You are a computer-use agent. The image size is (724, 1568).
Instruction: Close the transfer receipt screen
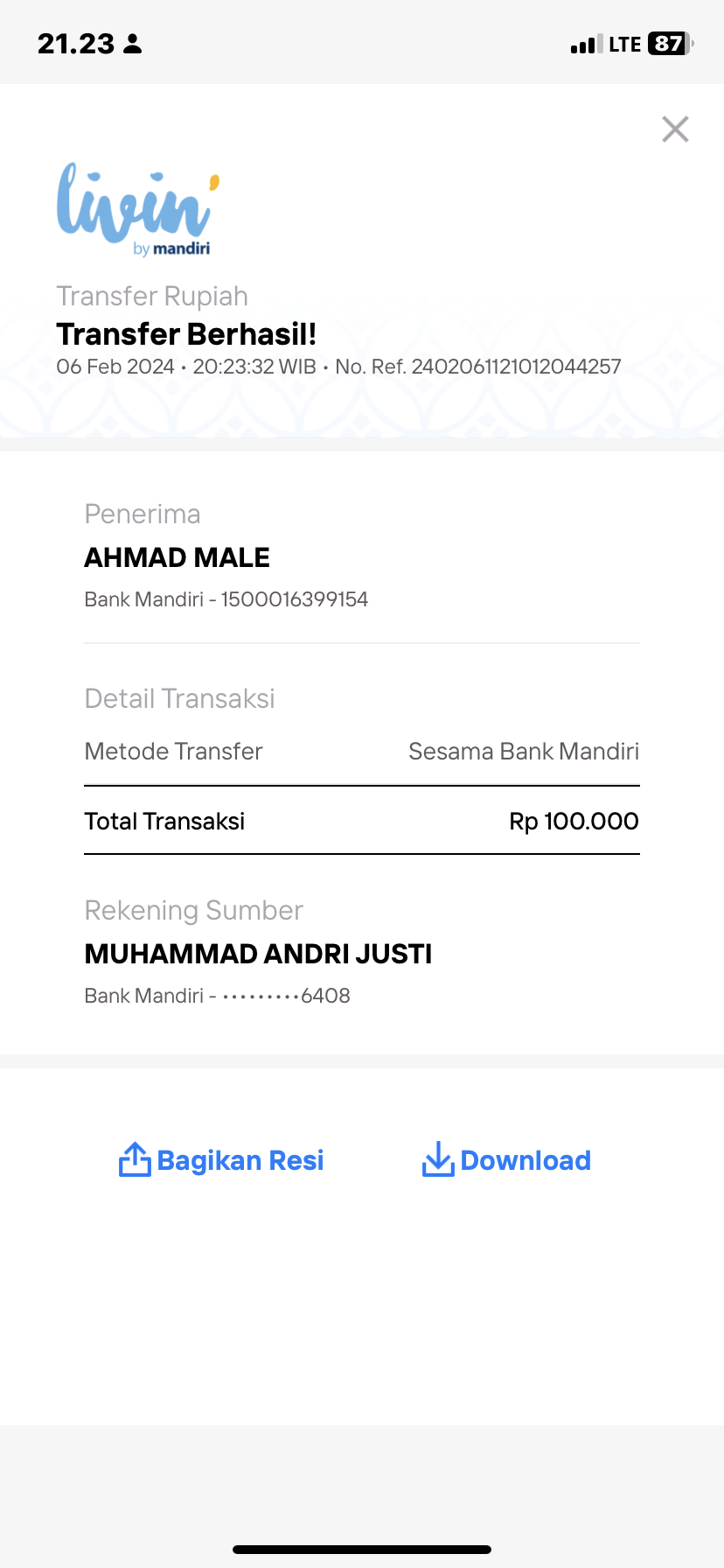click(x=675, y=129)
